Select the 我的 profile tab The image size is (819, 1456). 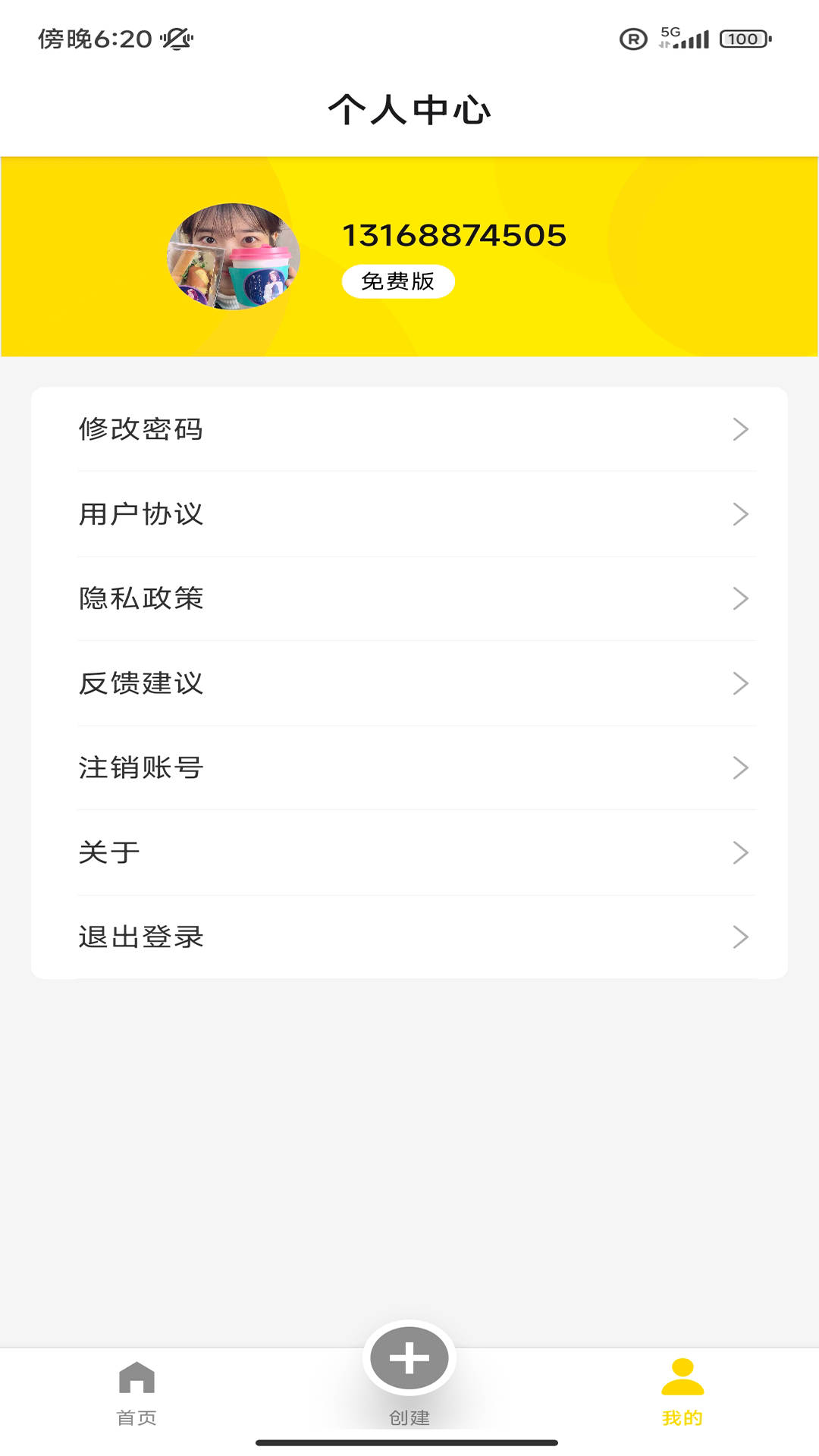click(682, 1393)
